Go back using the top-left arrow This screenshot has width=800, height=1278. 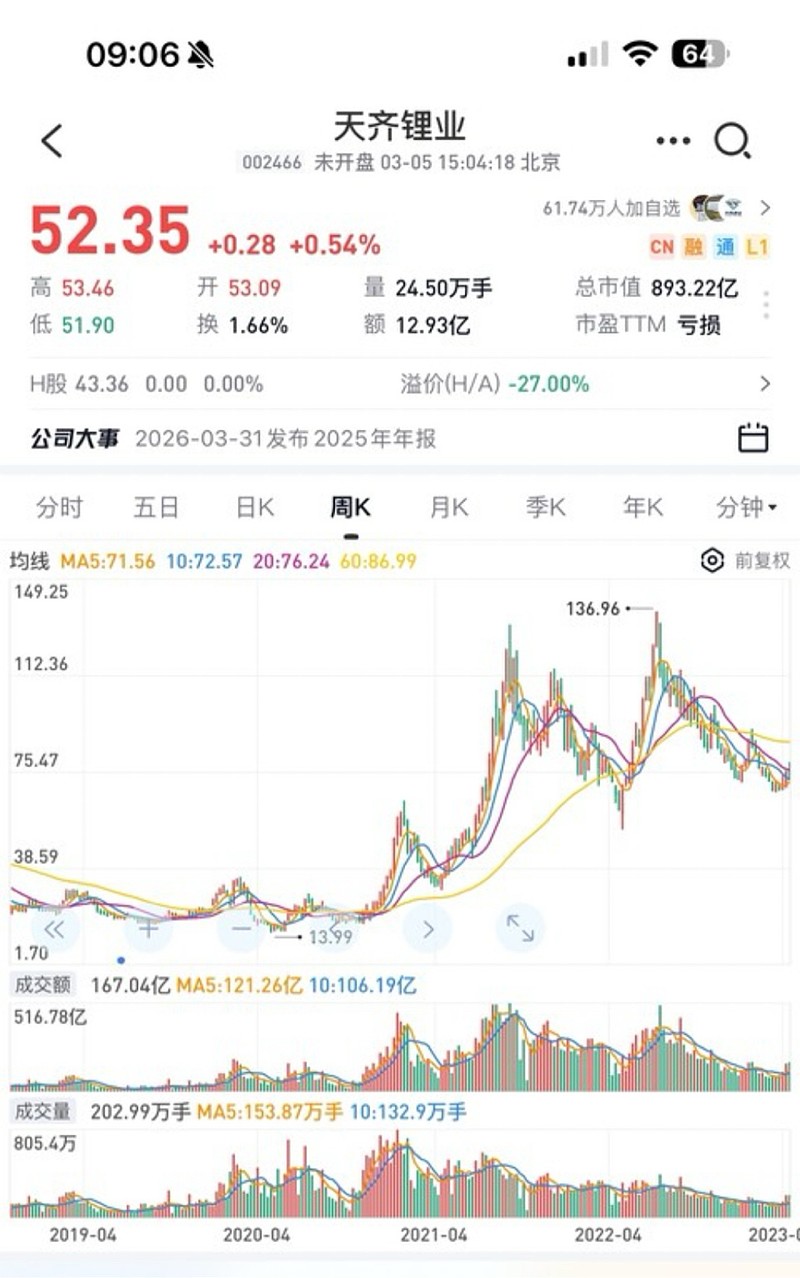click(x=52, y=141)
